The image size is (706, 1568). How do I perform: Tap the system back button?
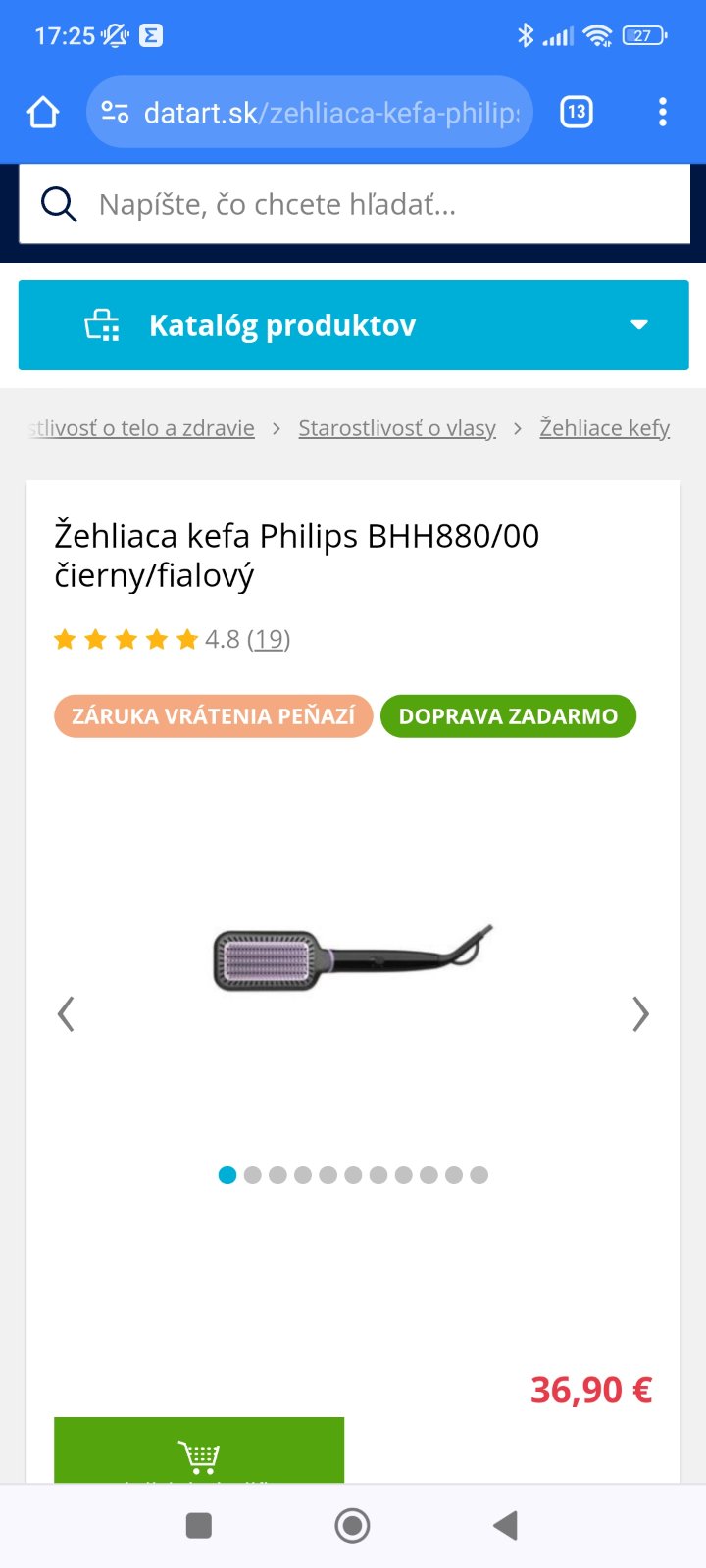(505, 1525)
